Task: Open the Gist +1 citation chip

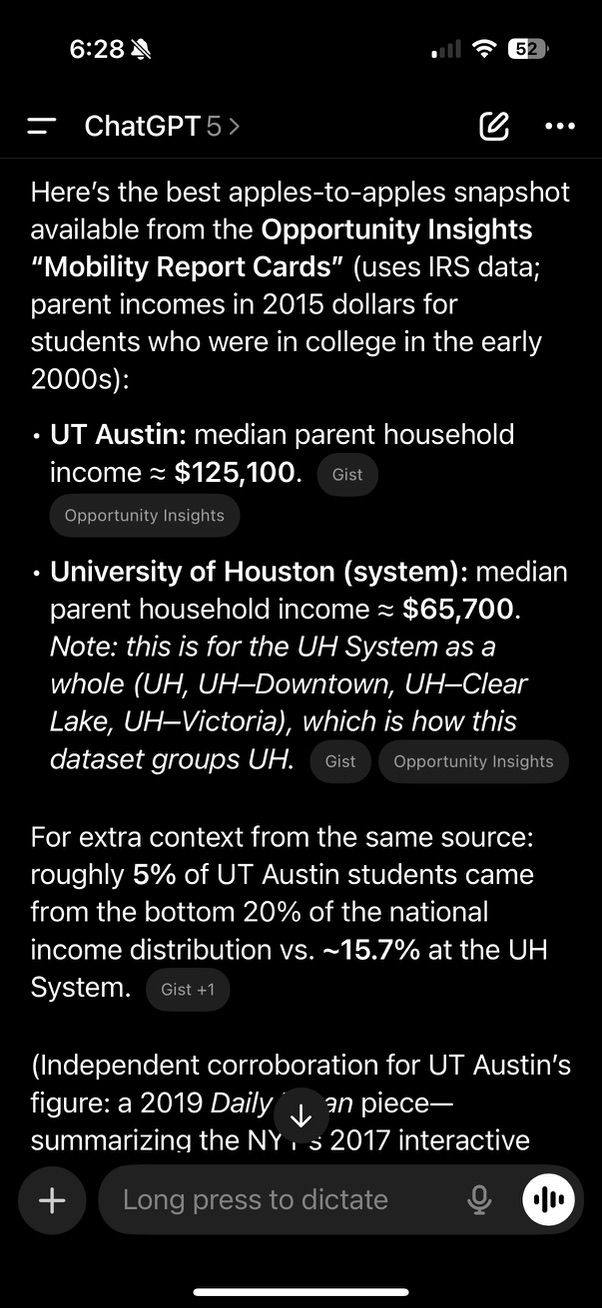Action: (x=188, y=989)
